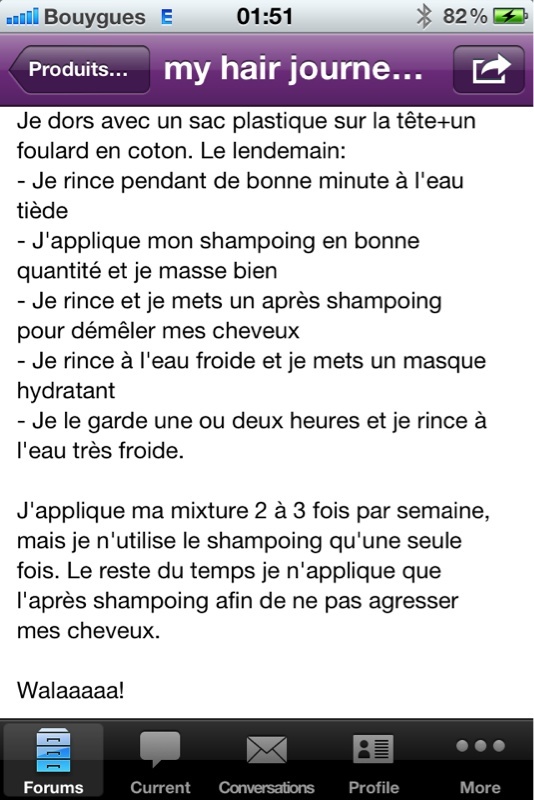Open the Forums tab
This screenshot has width=534, height=800.
[53, 760]
